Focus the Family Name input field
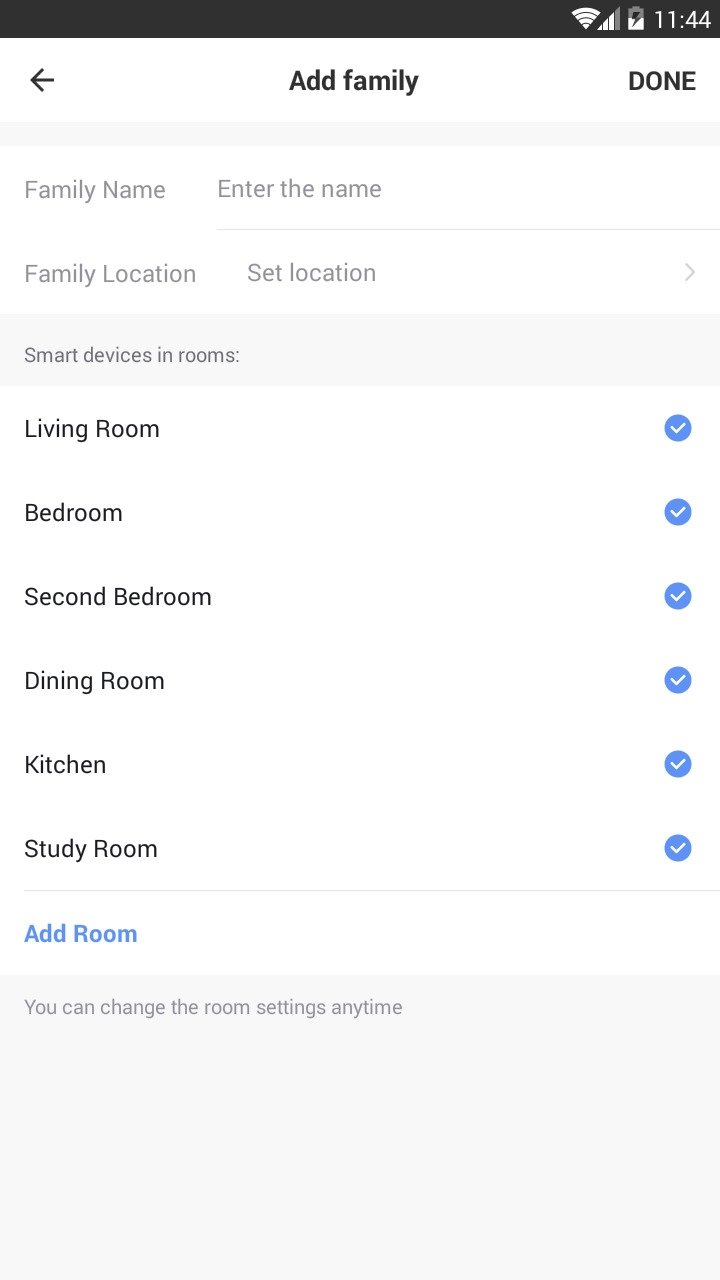This screenshot has width=720, height=1280. click(x=468, y=189)
